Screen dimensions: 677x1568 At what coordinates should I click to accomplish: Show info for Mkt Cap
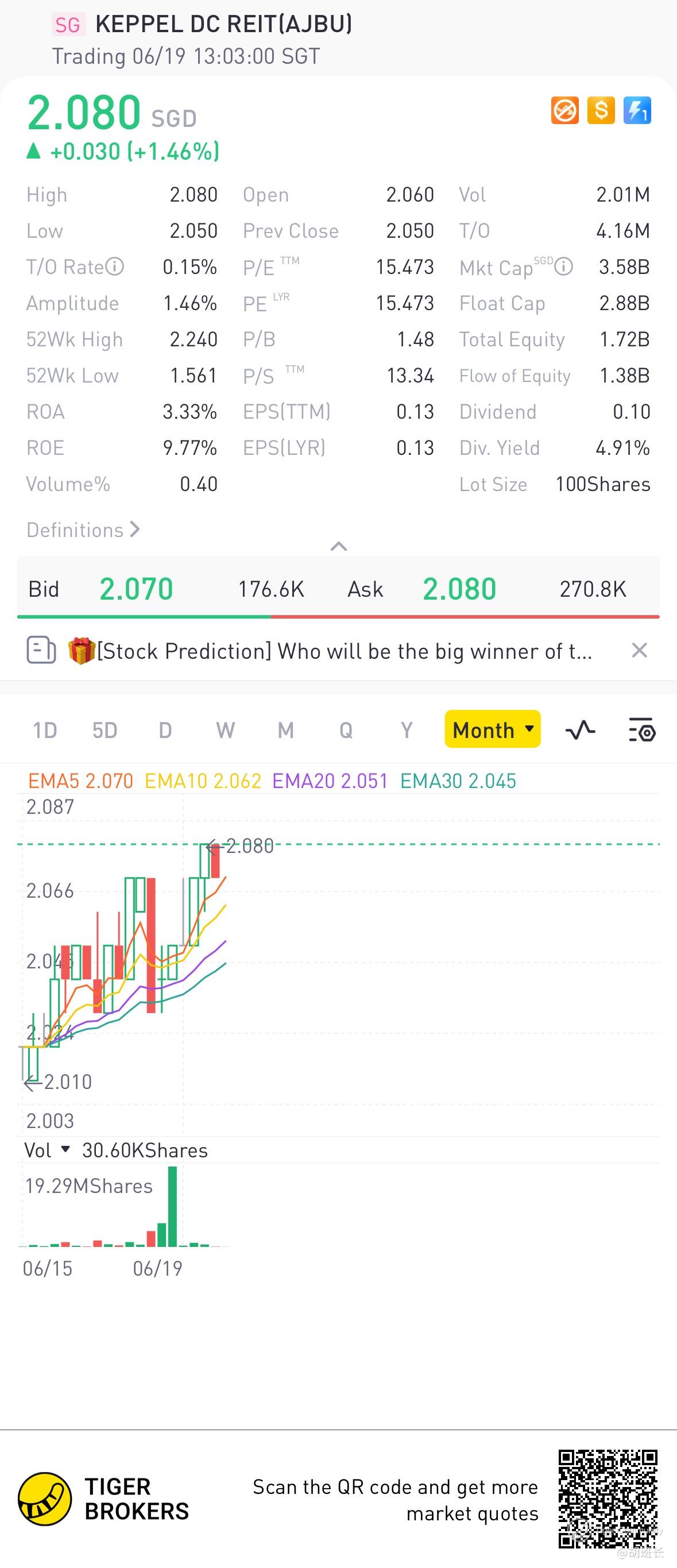click(564, 267)
